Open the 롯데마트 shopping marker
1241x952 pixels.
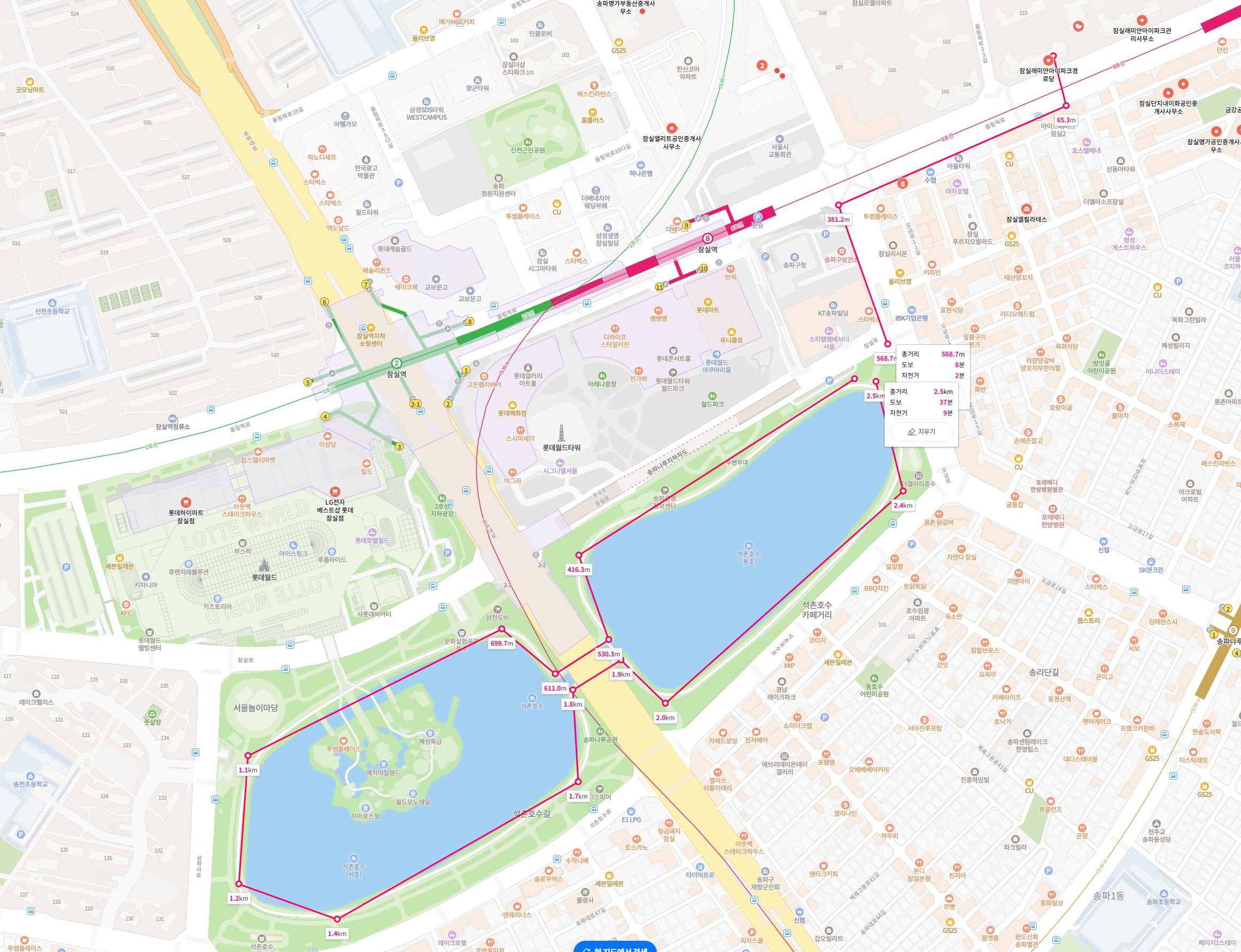[x=707, y=302]
